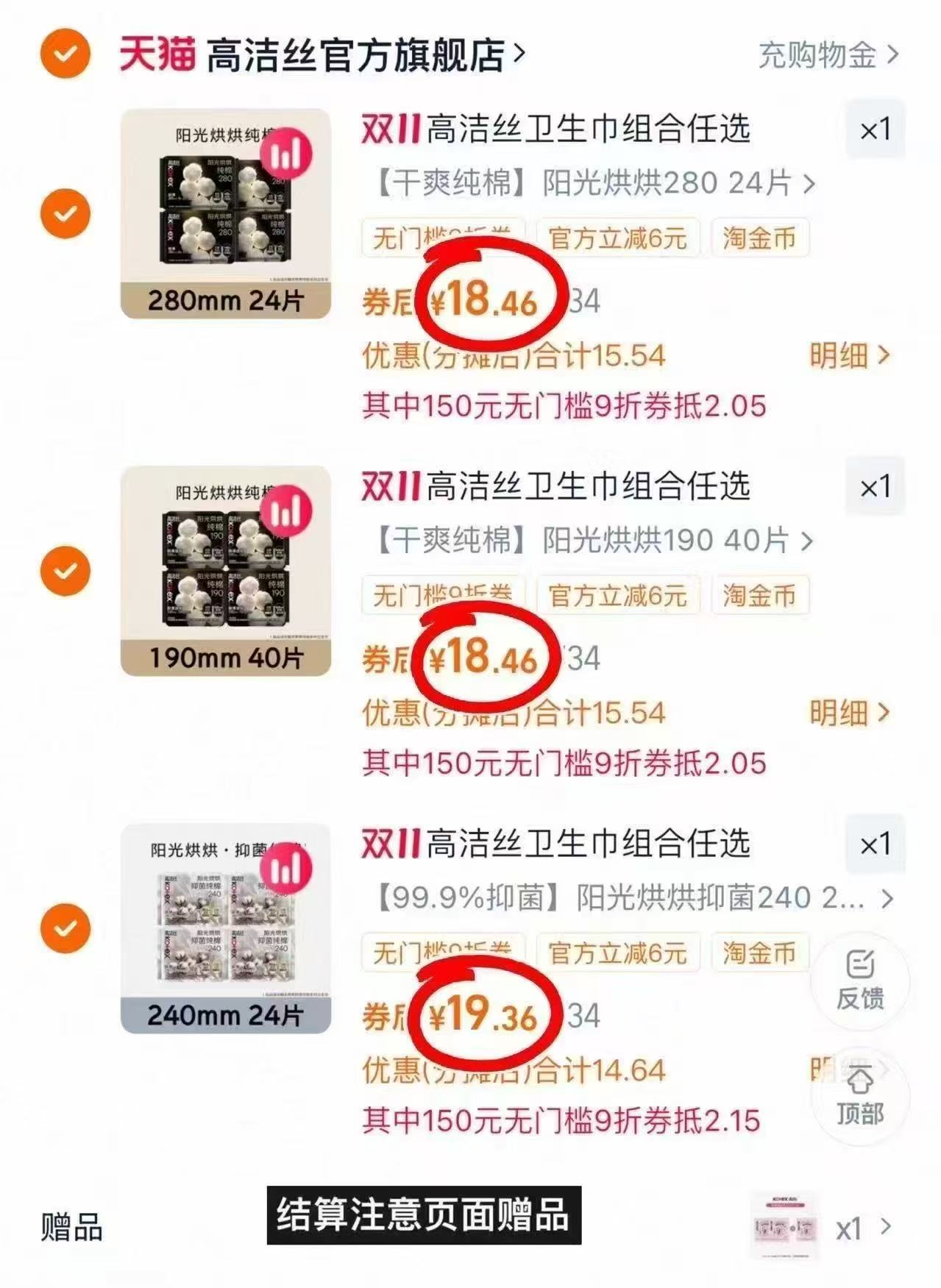Click the pink ranking badge on 190mm product image

[x=287, y=511]
